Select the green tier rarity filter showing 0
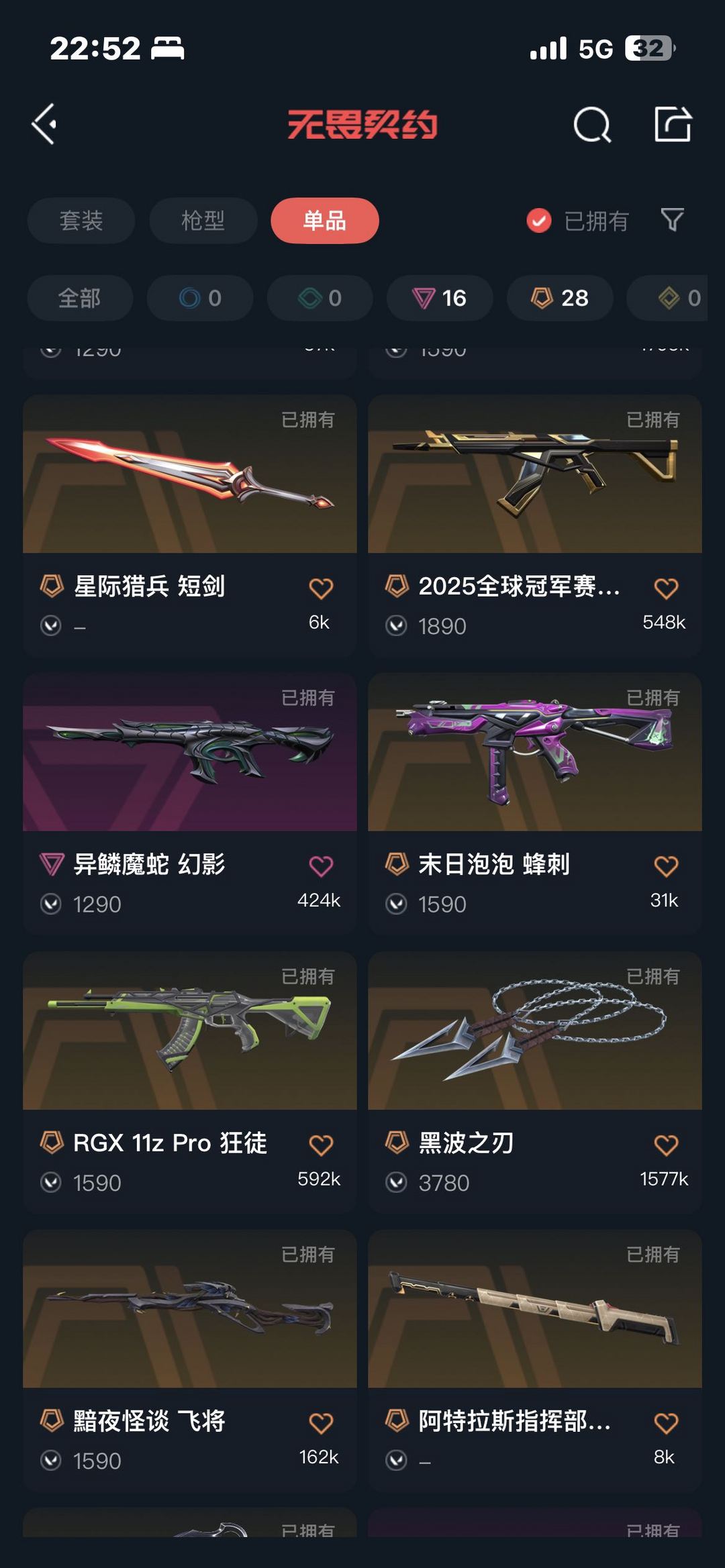Viewport: 725px width, 1568px height. point(319,299)
